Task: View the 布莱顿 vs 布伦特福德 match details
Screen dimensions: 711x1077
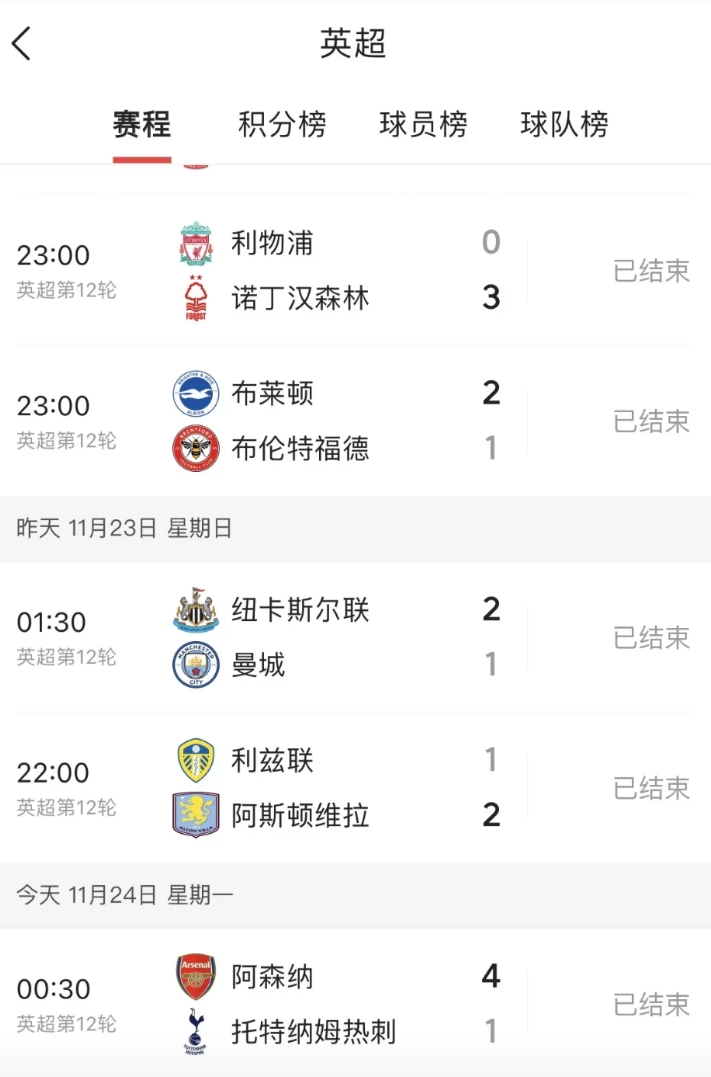Action: 355,421
